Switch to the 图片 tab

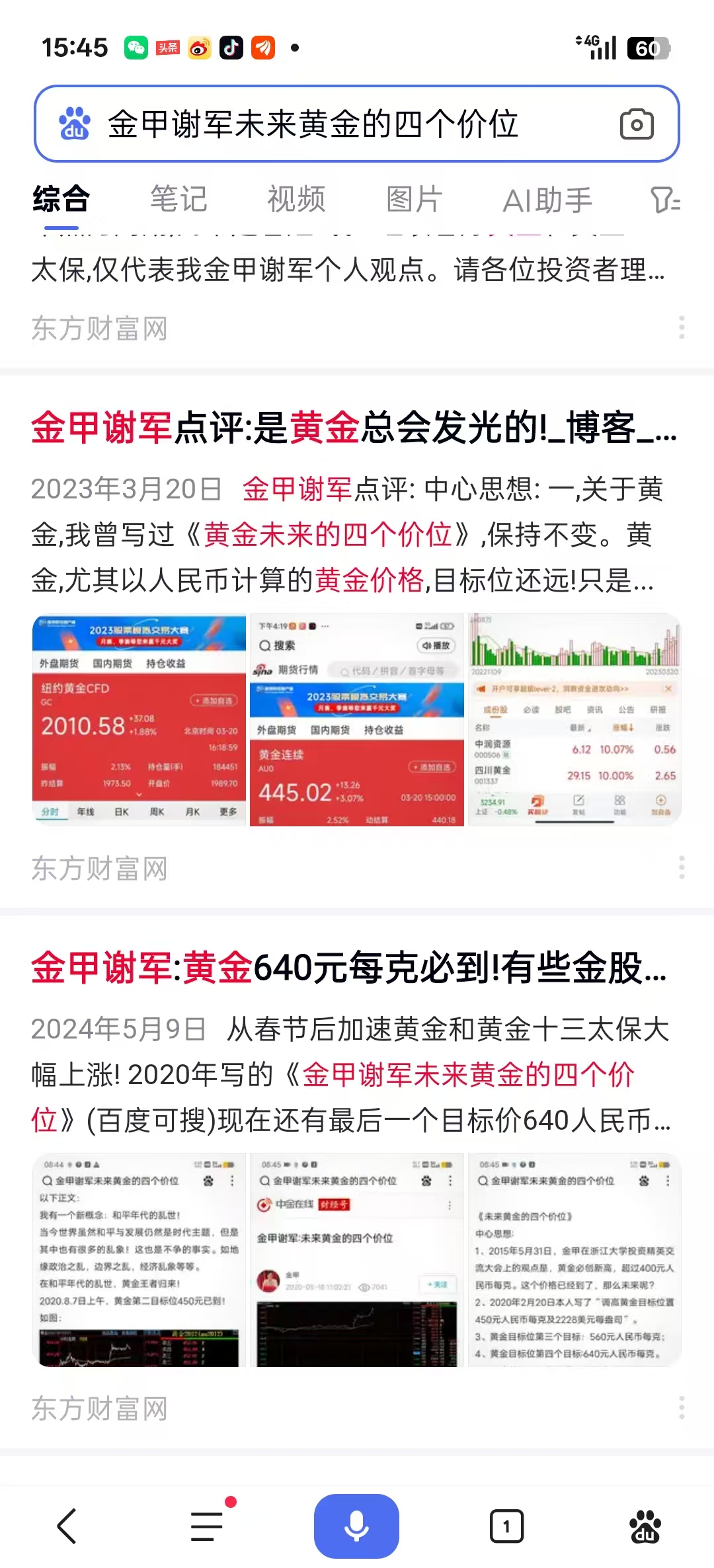pyautogui.click(x=414, y=199)
